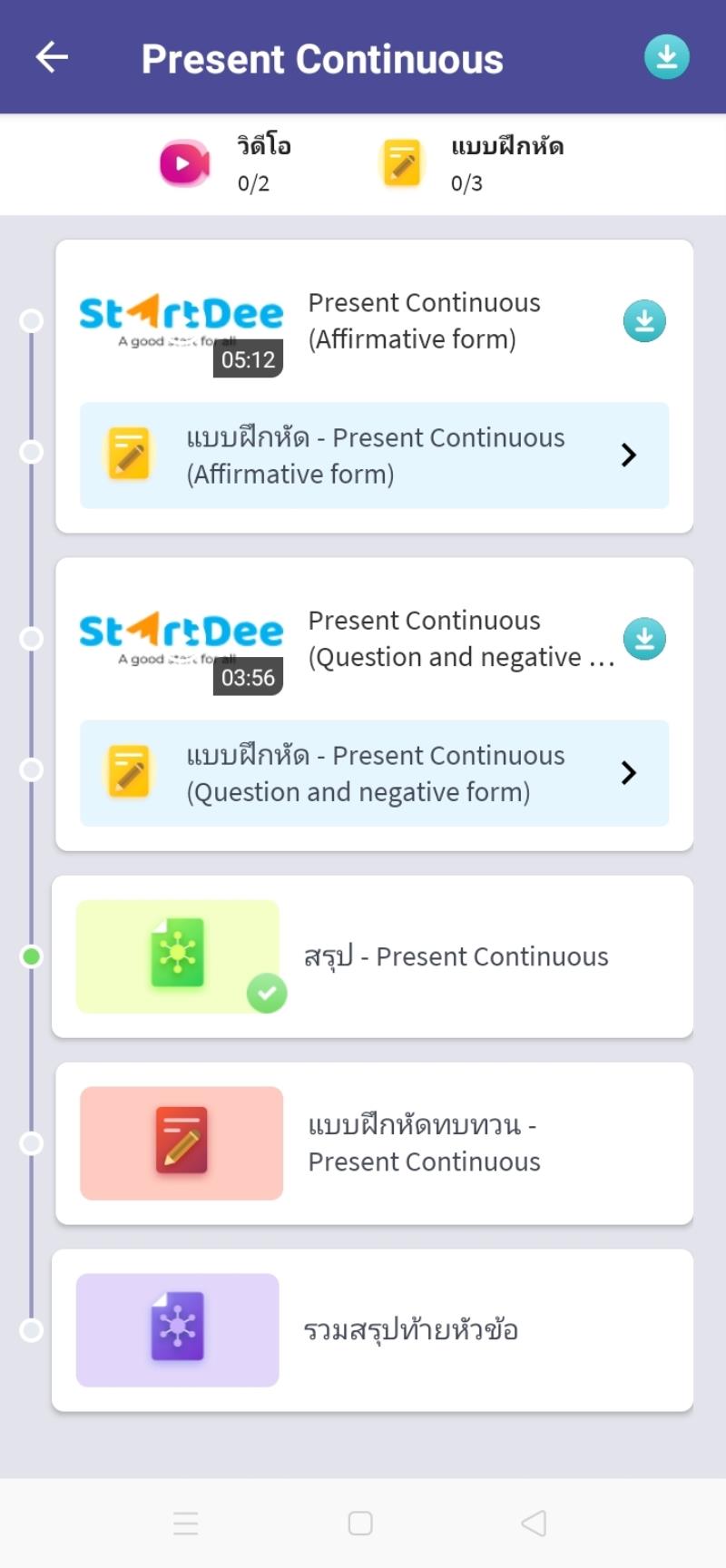This screenshot has width=726, height=1568.
Task: Download the Affirmative form video
Action: (644, 321)
